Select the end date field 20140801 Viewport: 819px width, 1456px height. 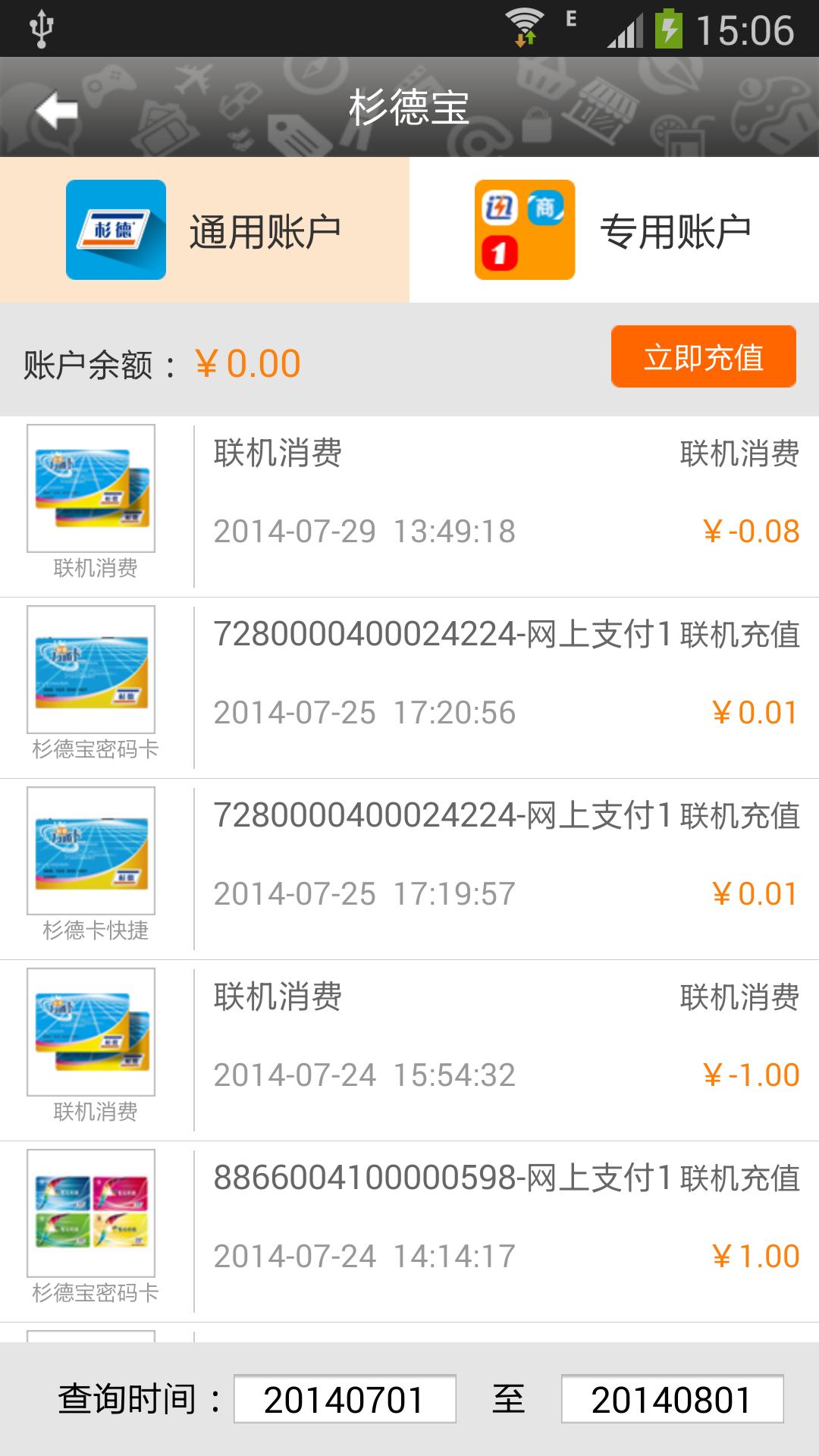point(672,1399)
